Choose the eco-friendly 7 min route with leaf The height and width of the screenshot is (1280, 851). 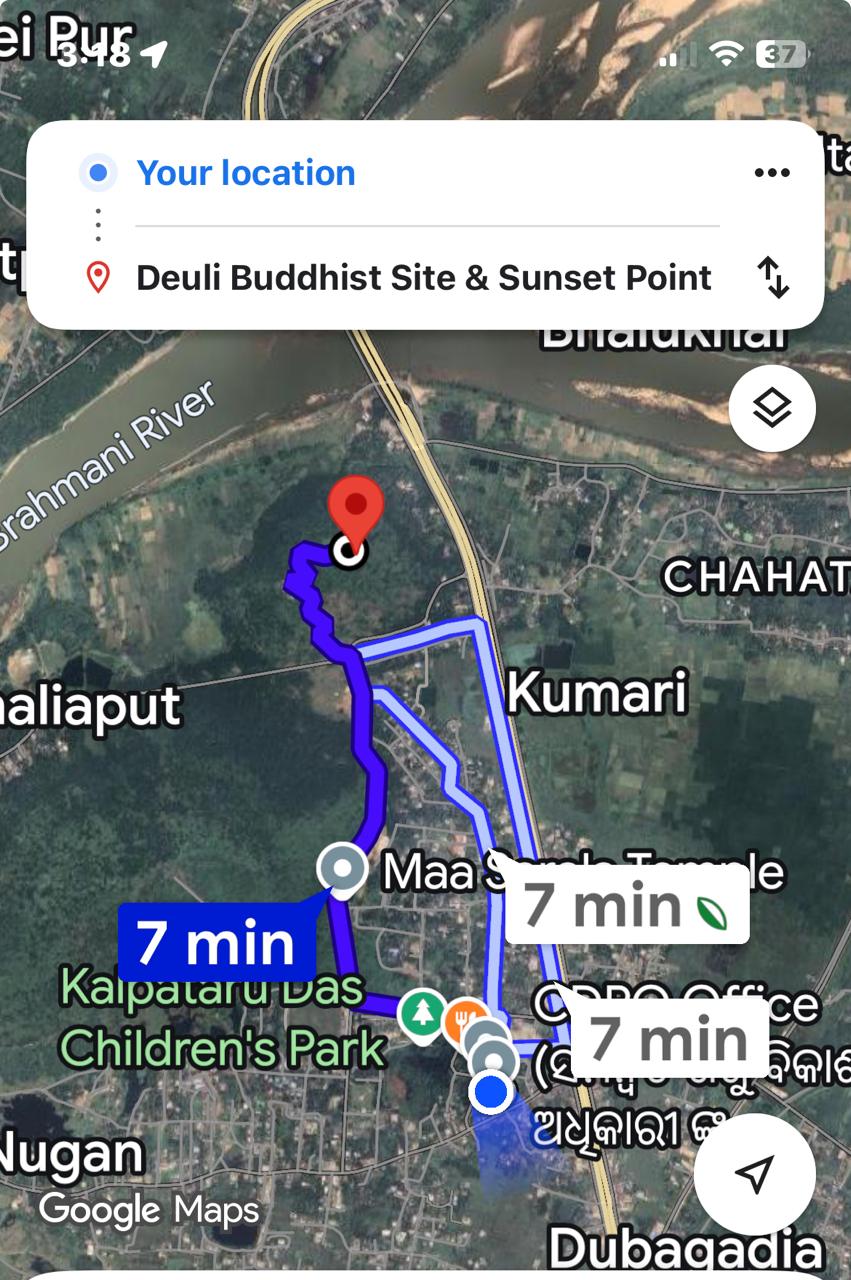626,905
